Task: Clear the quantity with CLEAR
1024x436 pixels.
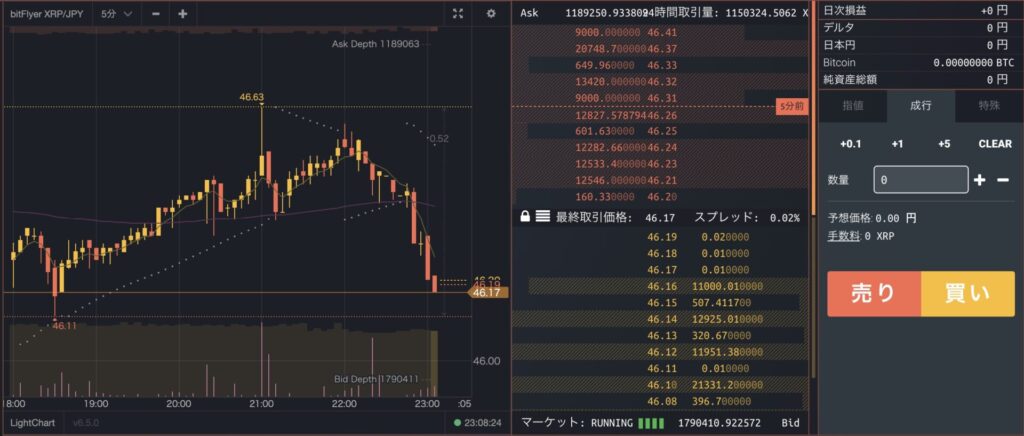Action: coord(994,144)
